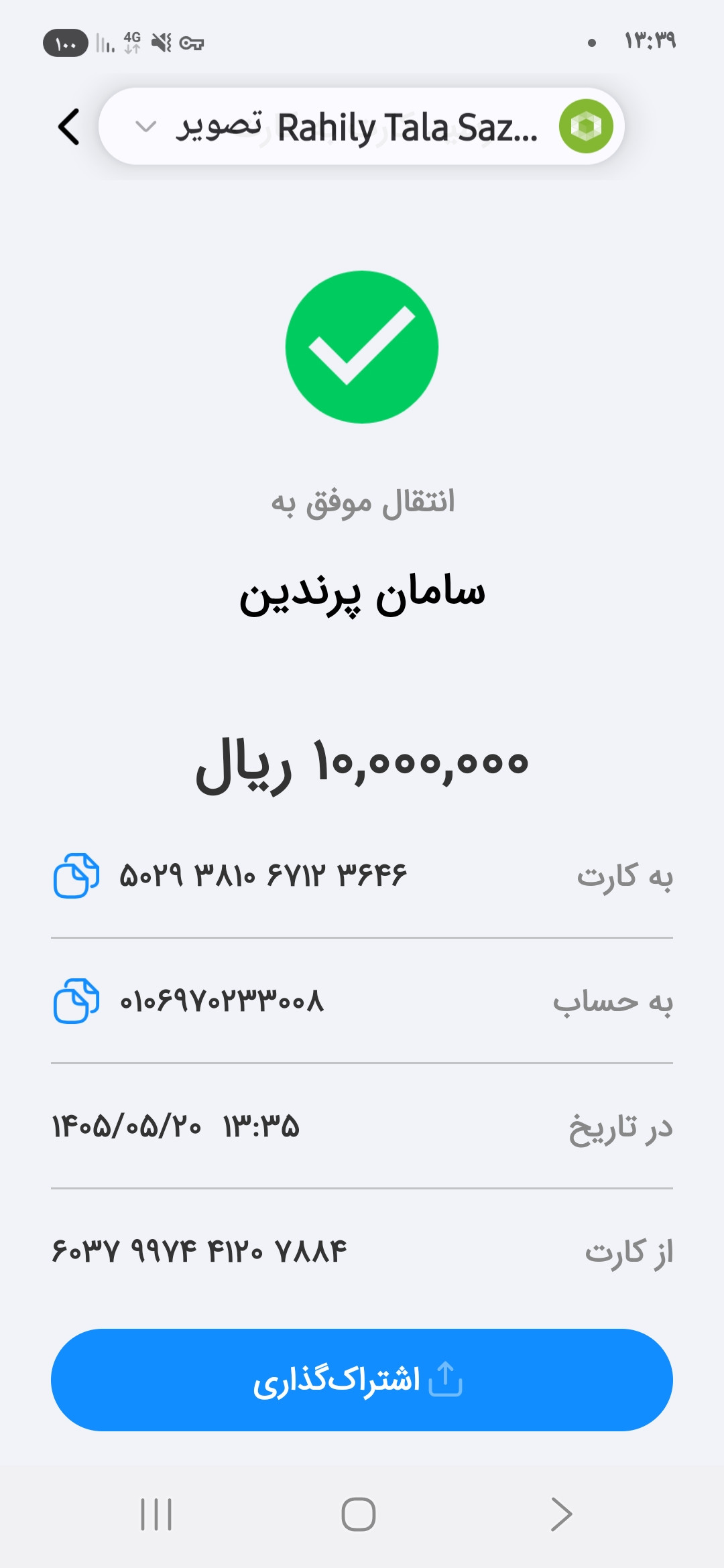The height and width of the screenshot is (1568, 724).
Task: Copy the destination card number 5029 3810
Action: click(76, 875)
